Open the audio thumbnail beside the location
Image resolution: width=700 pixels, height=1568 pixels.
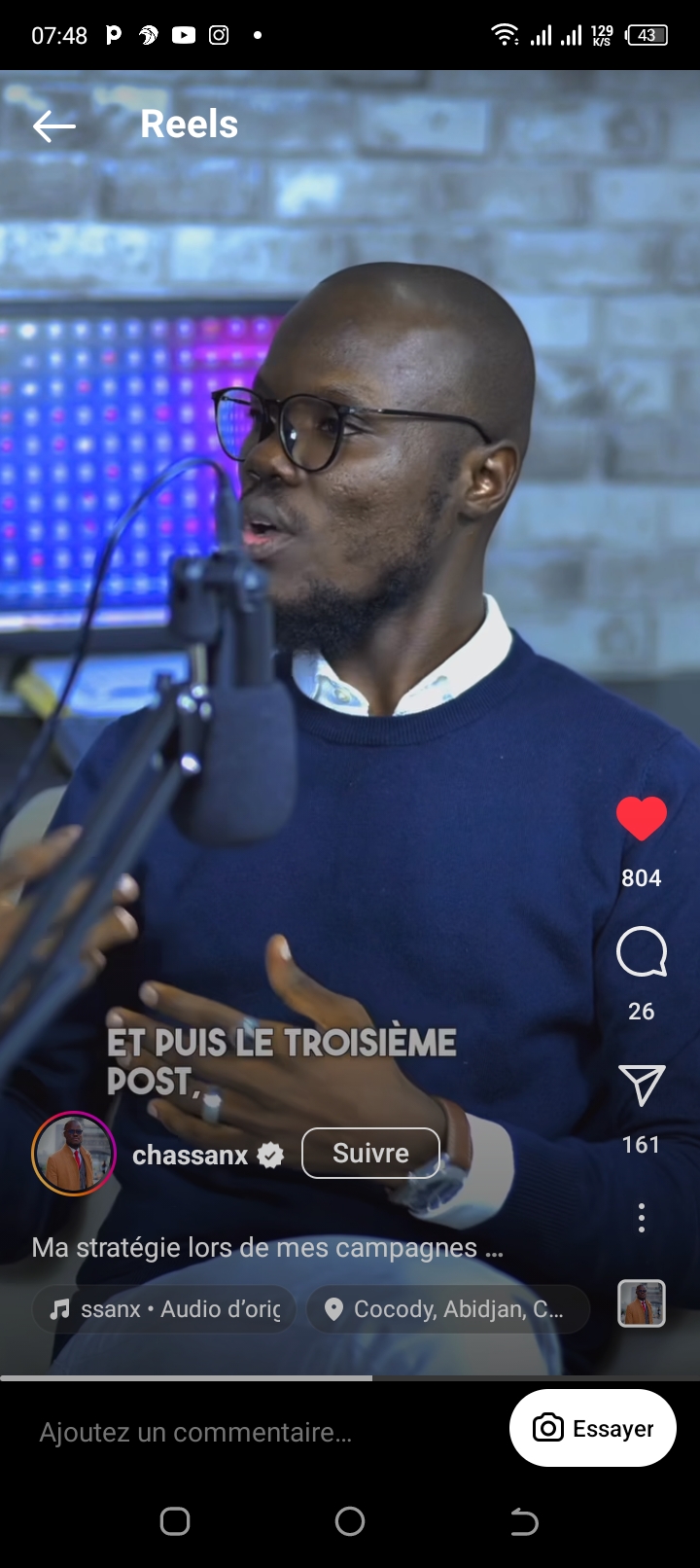coord(642,1303)
